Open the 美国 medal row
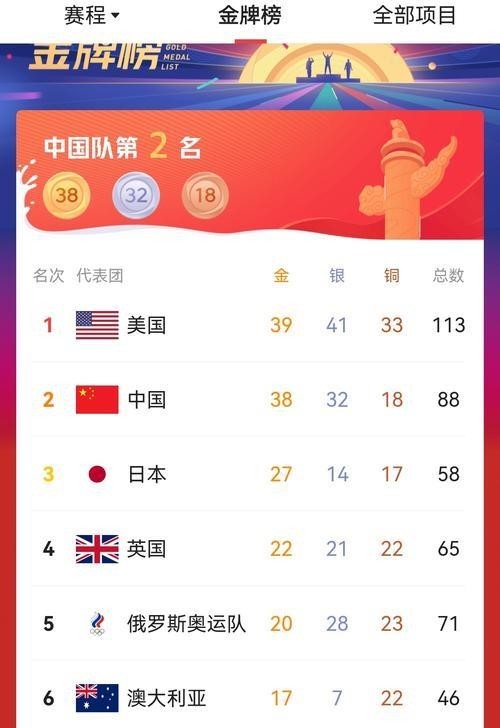The width and height of the screenshot is (500, 728). click(248, 325)
